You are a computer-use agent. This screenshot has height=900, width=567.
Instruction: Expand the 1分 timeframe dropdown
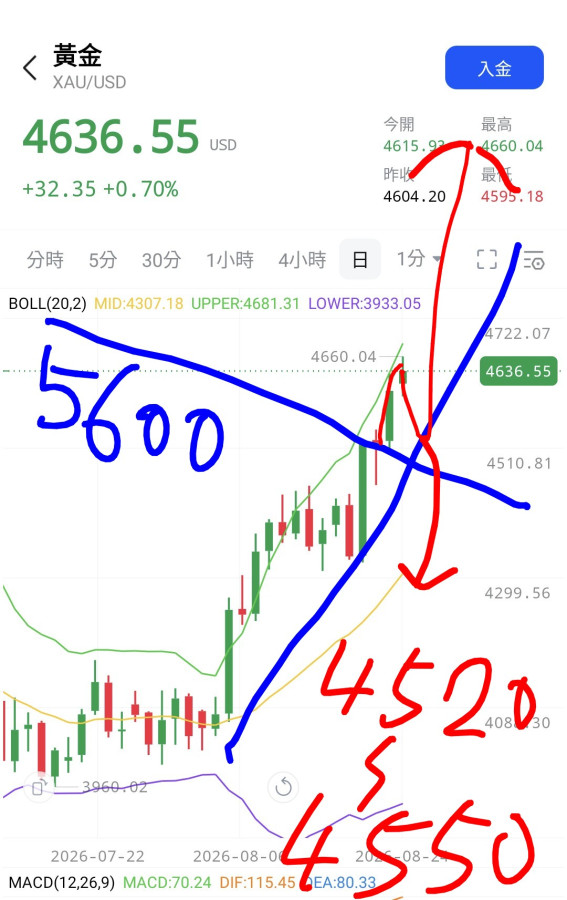(x=420, y=259)
